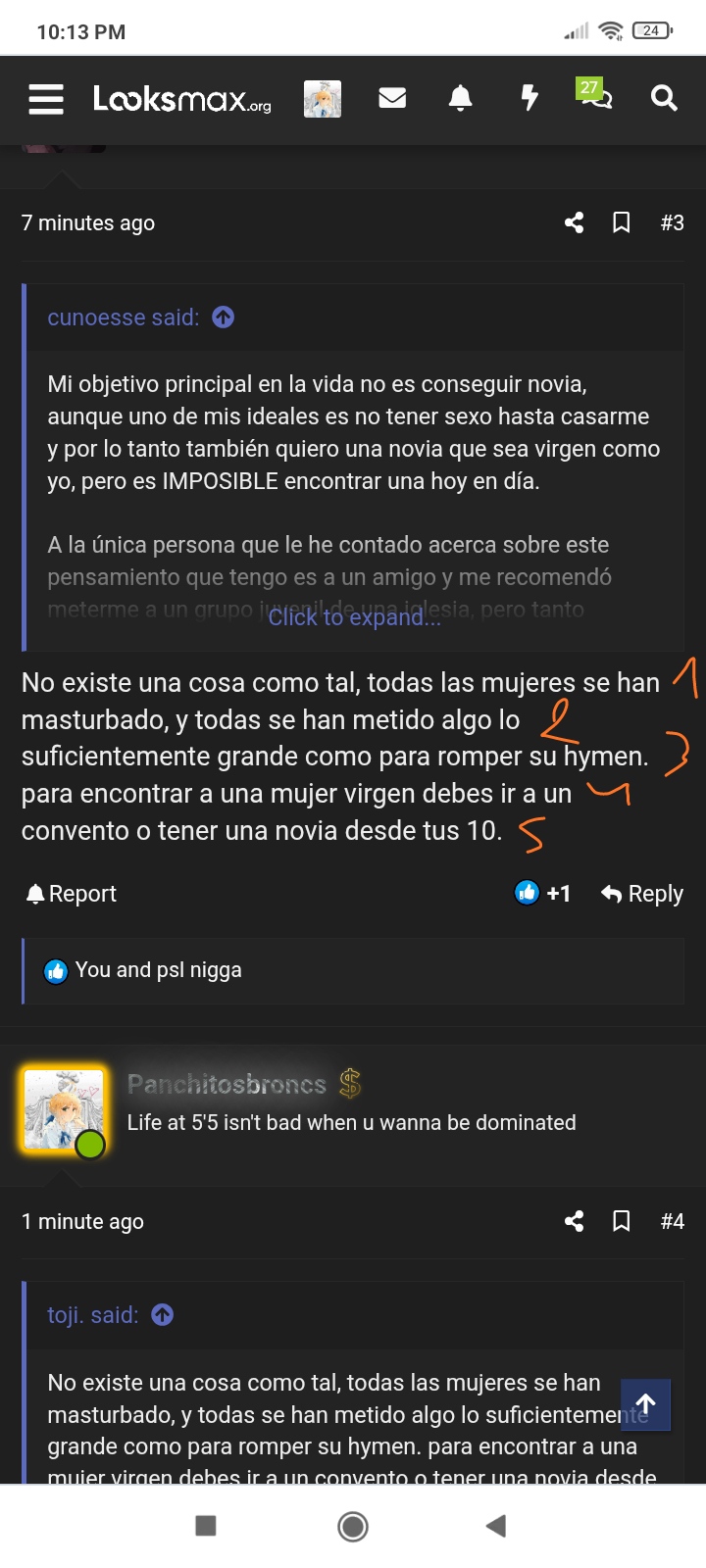Reply to the post about virgins
The width and height of the screenshot is (706, 1568).
[641, 893]
